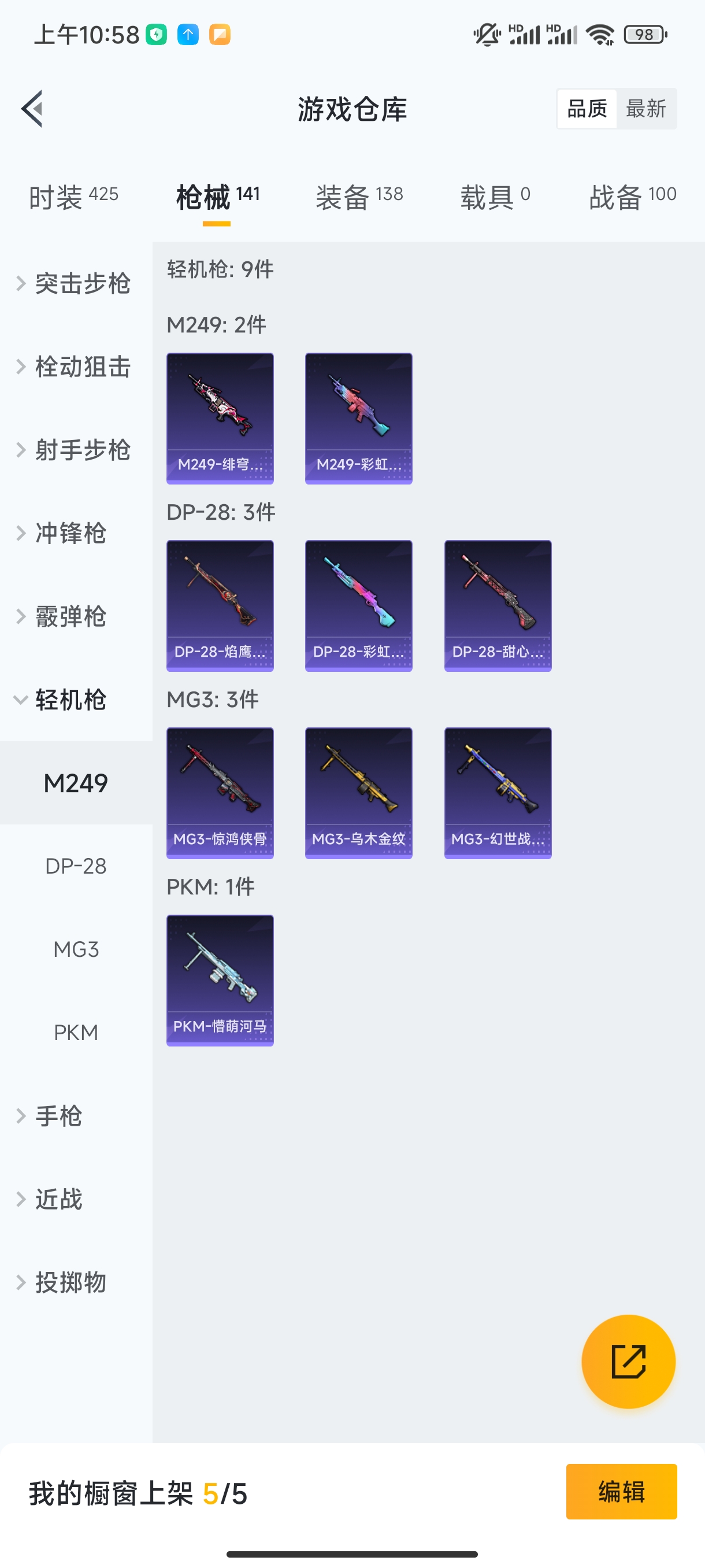Screen dimensions: 705x1568
Task: Tap the orange floating share button
Action: [x=628, y=1361]
